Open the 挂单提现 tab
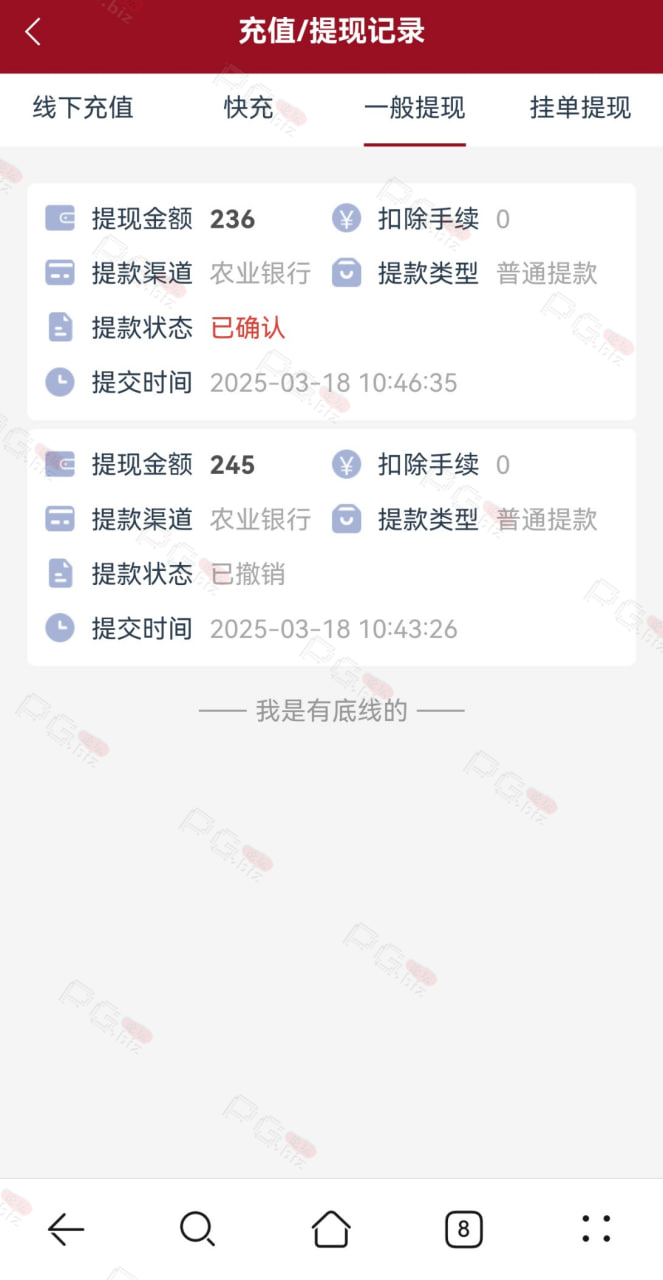Viewport: 663px width, 1280px height. 580,108
